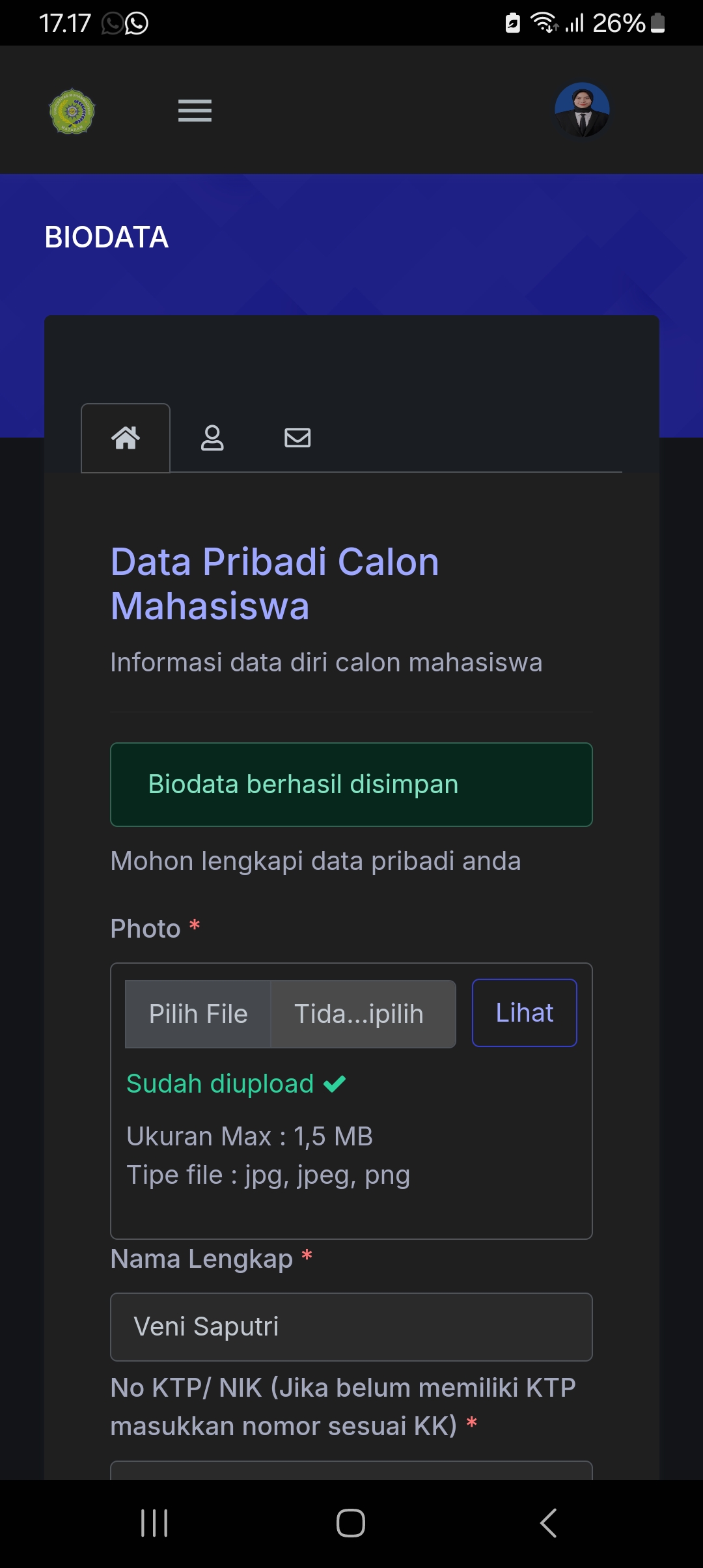Open the hamburger menu
This screenshot has height=1568, width=703.
point(195,111)
